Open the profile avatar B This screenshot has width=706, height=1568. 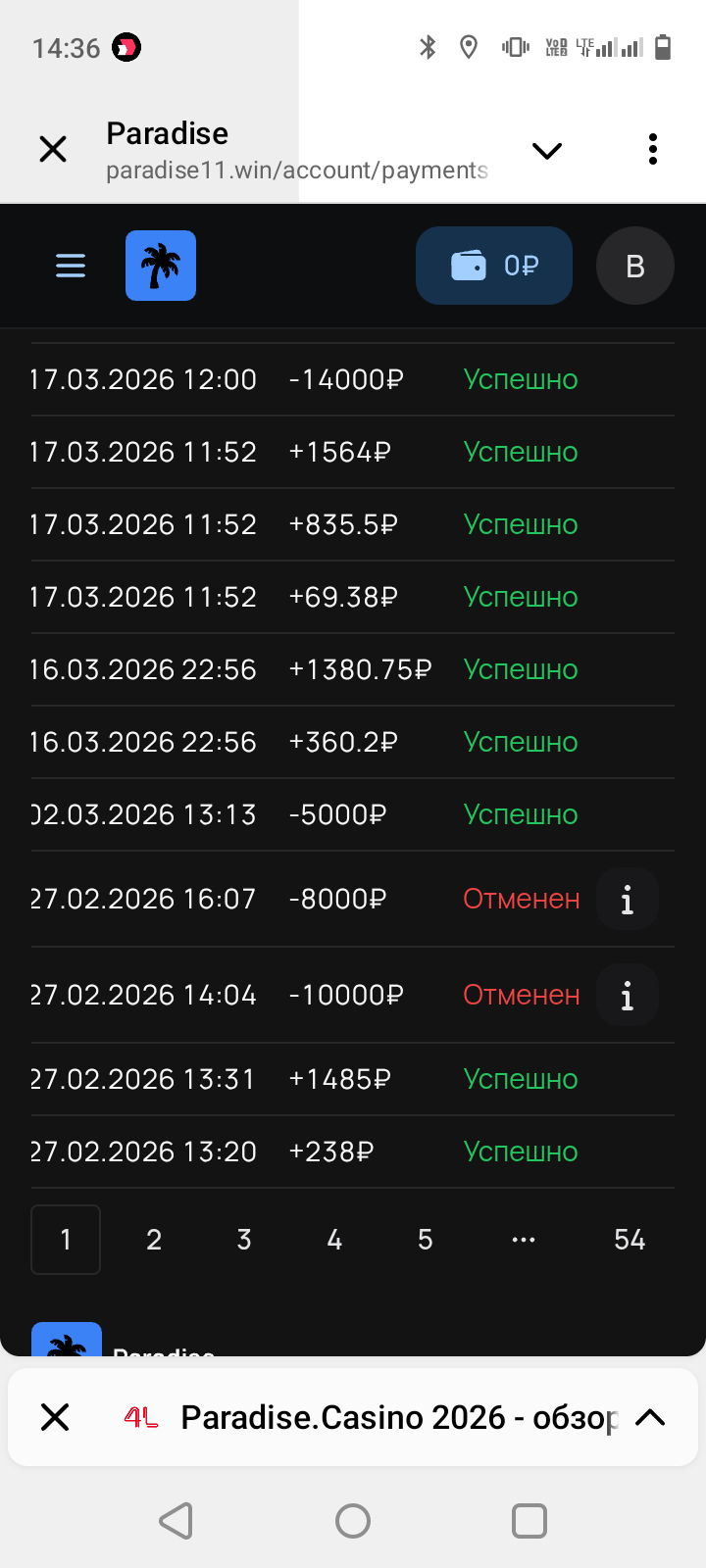635,266
